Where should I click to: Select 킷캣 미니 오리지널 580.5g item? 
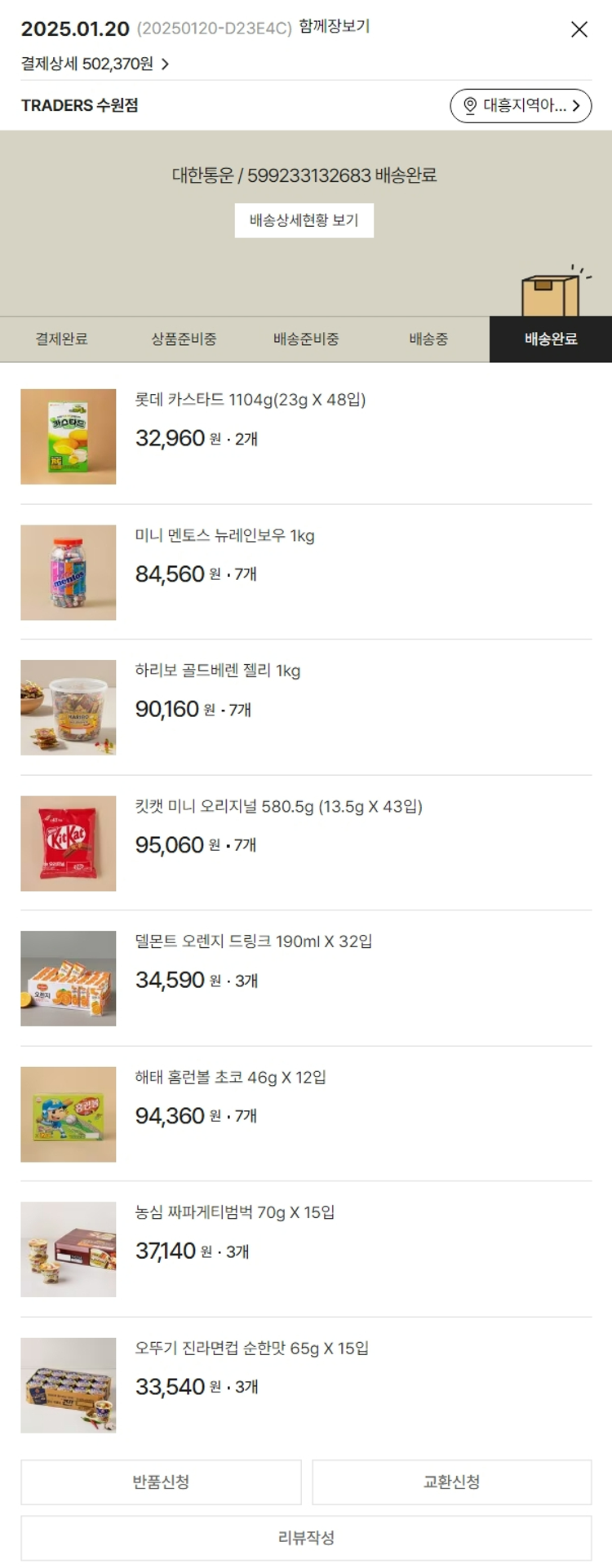pos(278,806)
